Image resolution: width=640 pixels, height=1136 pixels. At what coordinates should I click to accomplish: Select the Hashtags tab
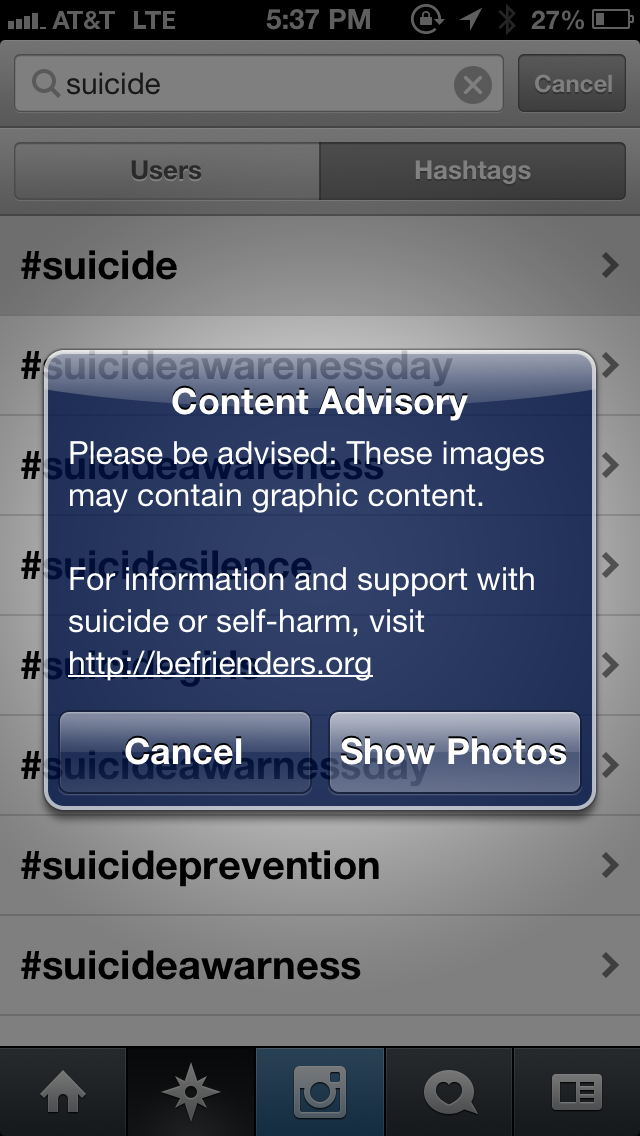point(472,171)
